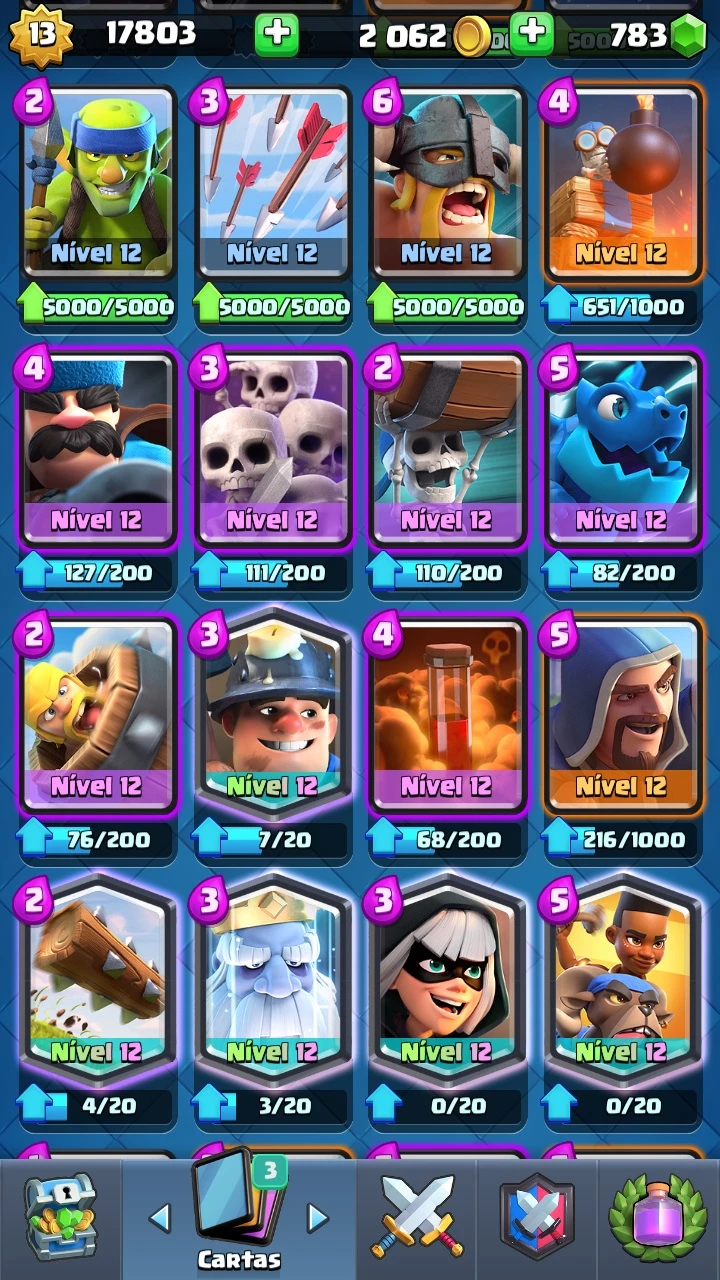Screen dimensions: 720x1280
Task: Add experience with the plus beside 17803
Action: (x=277, y=34)
